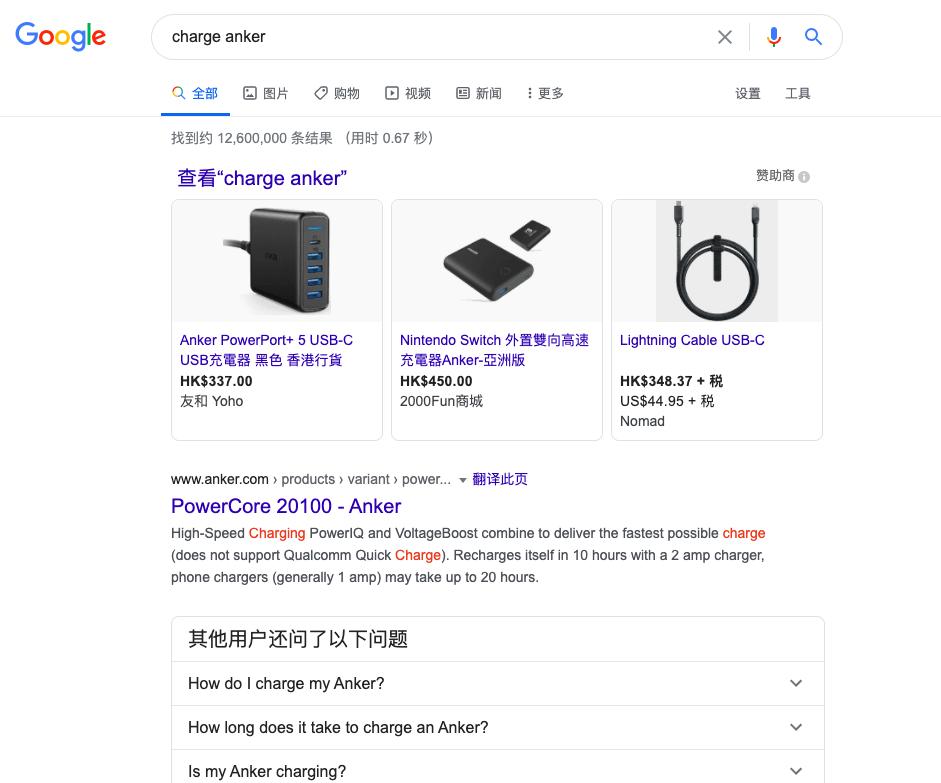Viewport: 941px width, 783px height.
Task: Switch to the 新闻 news tab
Action: (x=479, y=93)
